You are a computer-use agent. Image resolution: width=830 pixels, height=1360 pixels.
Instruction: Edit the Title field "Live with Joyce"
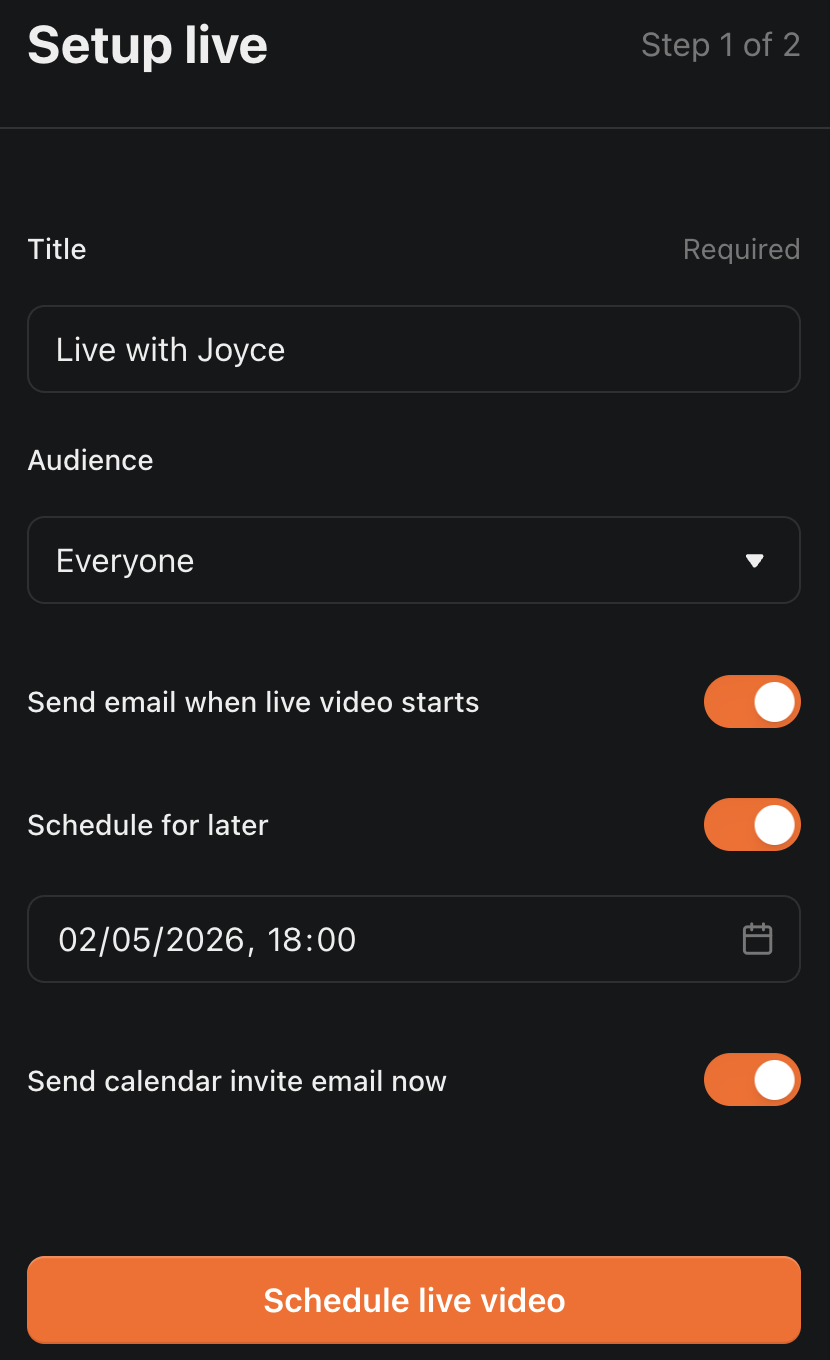pos(414,349)
